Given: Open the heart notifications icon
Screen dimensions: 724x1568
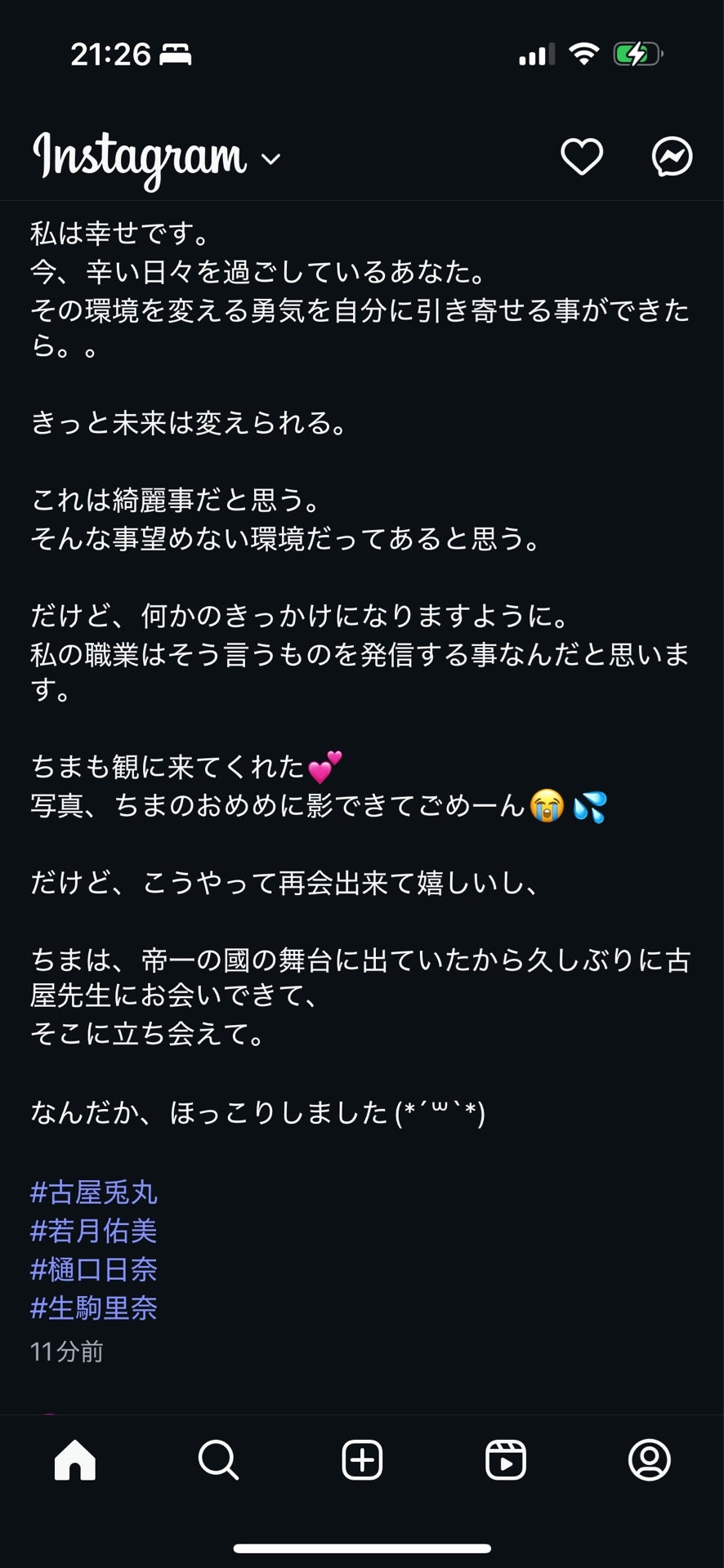Looking at the screenshot, I should [582, 158].
